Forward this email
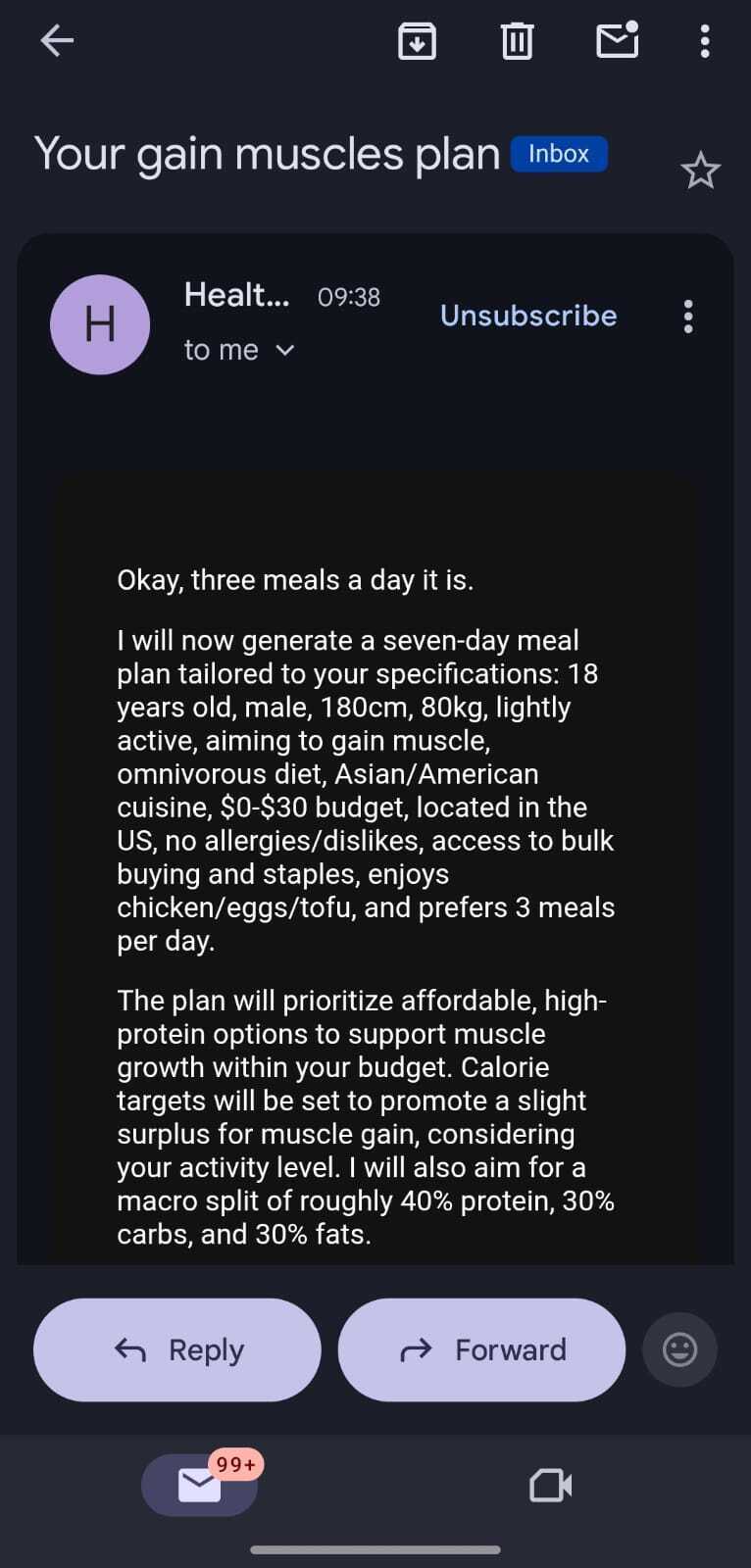This screenshot has height=1568, width=751. [x=481, y=1349]
